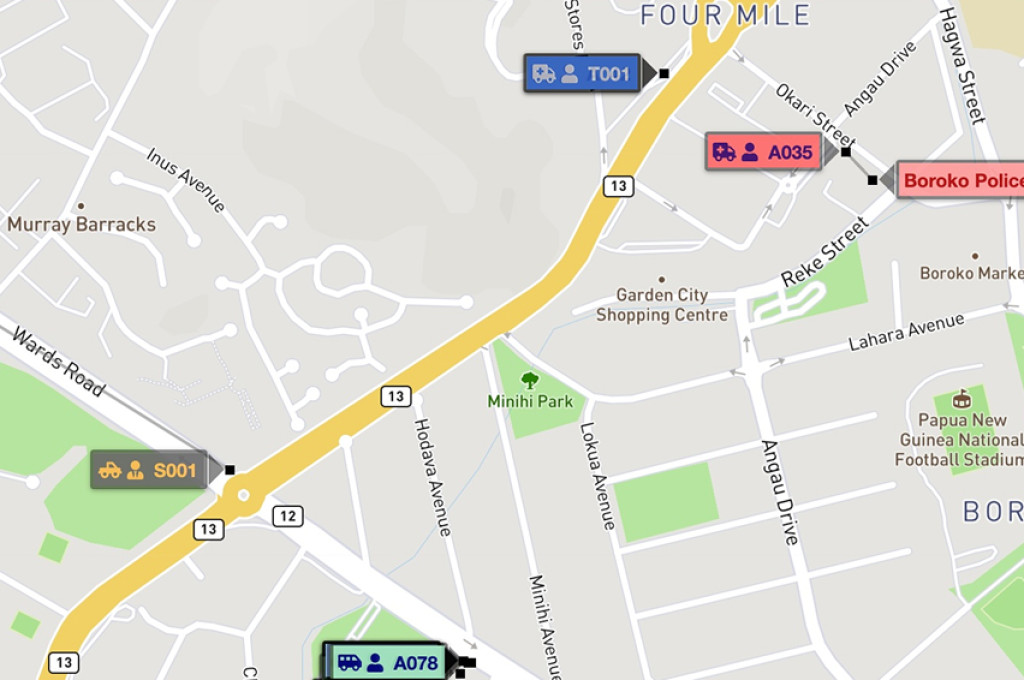Open the A078 unit marker

pyautogui.click(x=388, y=662)
